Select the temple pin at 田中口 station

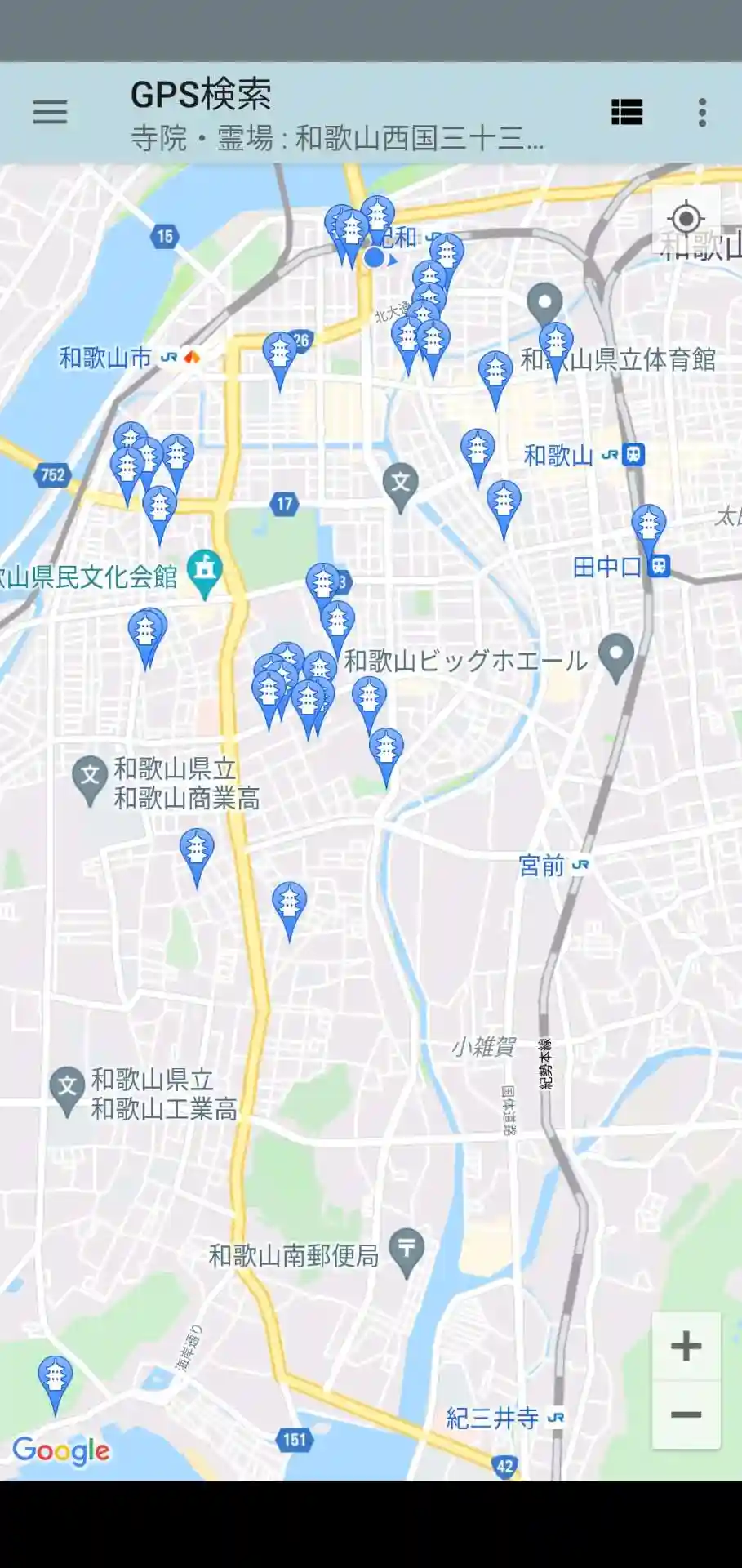coord(649,525)
